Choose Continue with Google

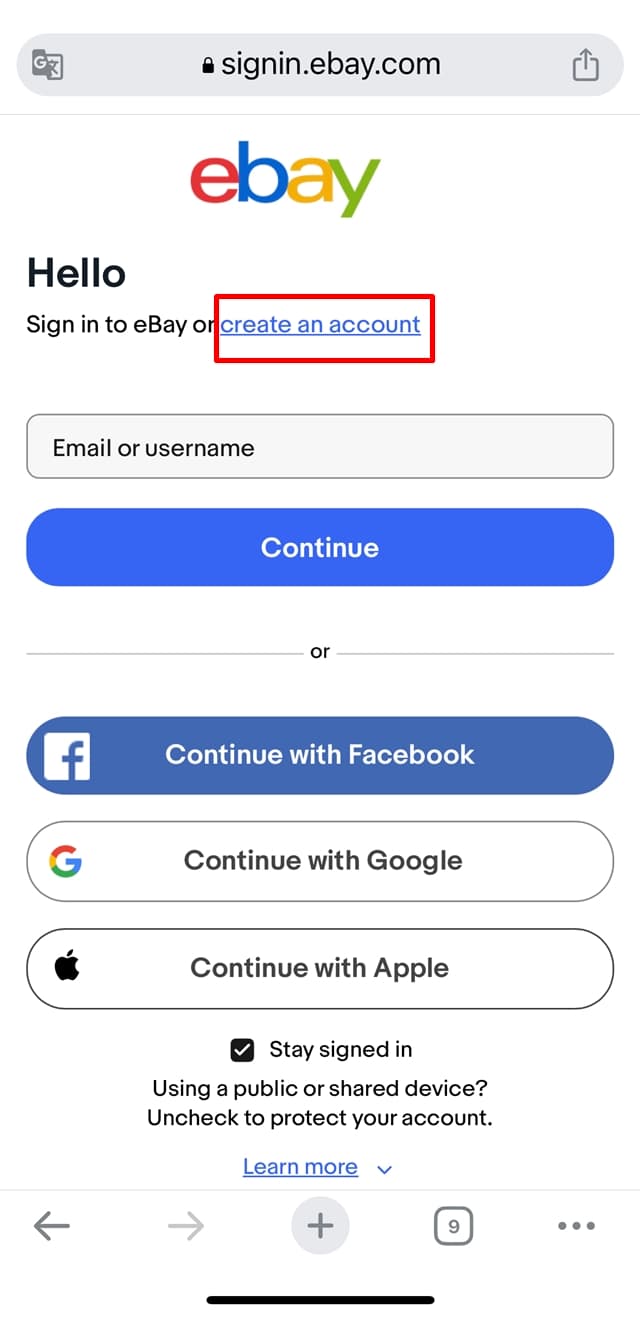320,861
